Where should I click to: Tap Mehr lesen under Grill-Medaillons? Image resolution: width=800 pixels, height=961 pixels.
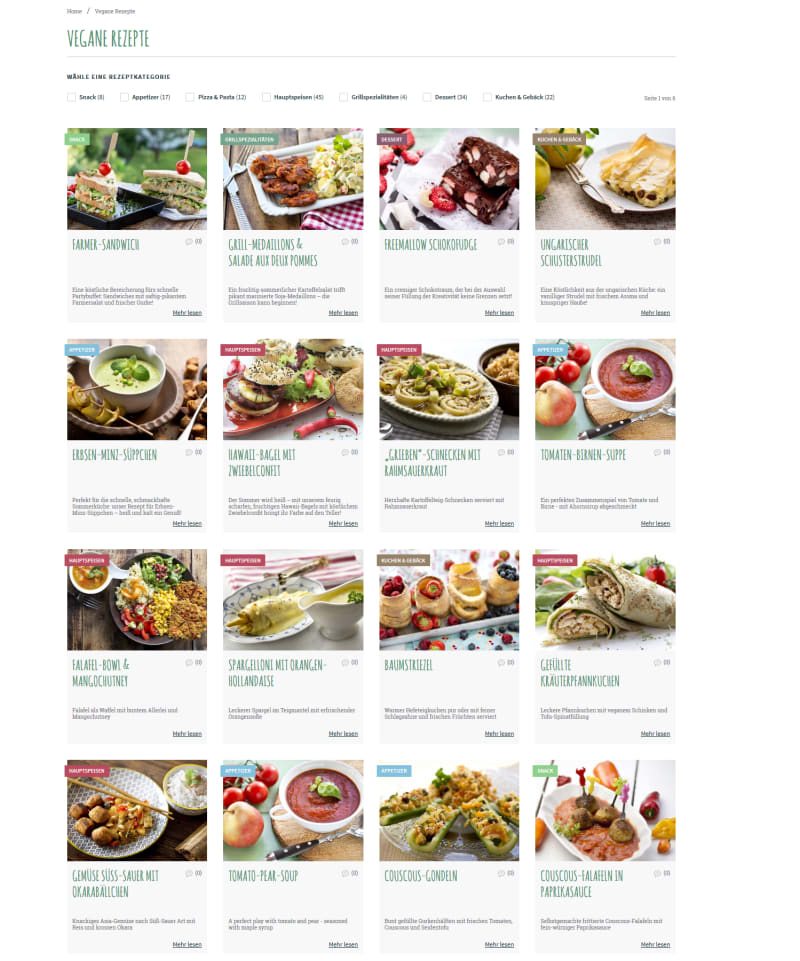[343, 312]
